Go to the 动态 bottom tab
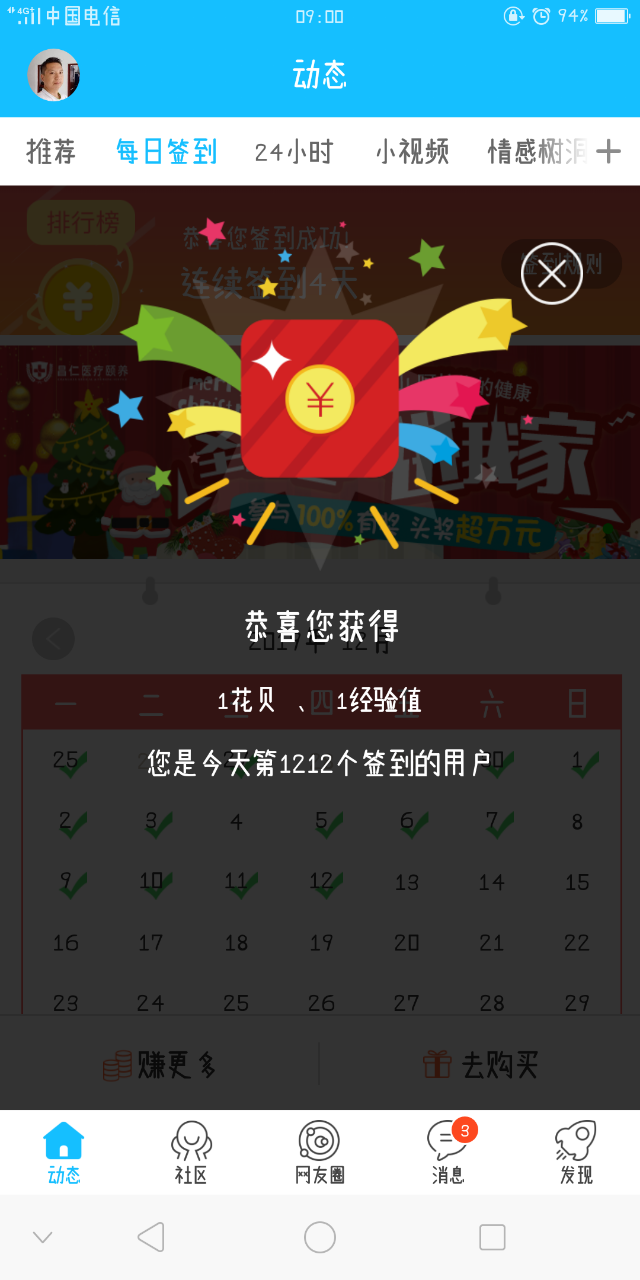 64,1153
